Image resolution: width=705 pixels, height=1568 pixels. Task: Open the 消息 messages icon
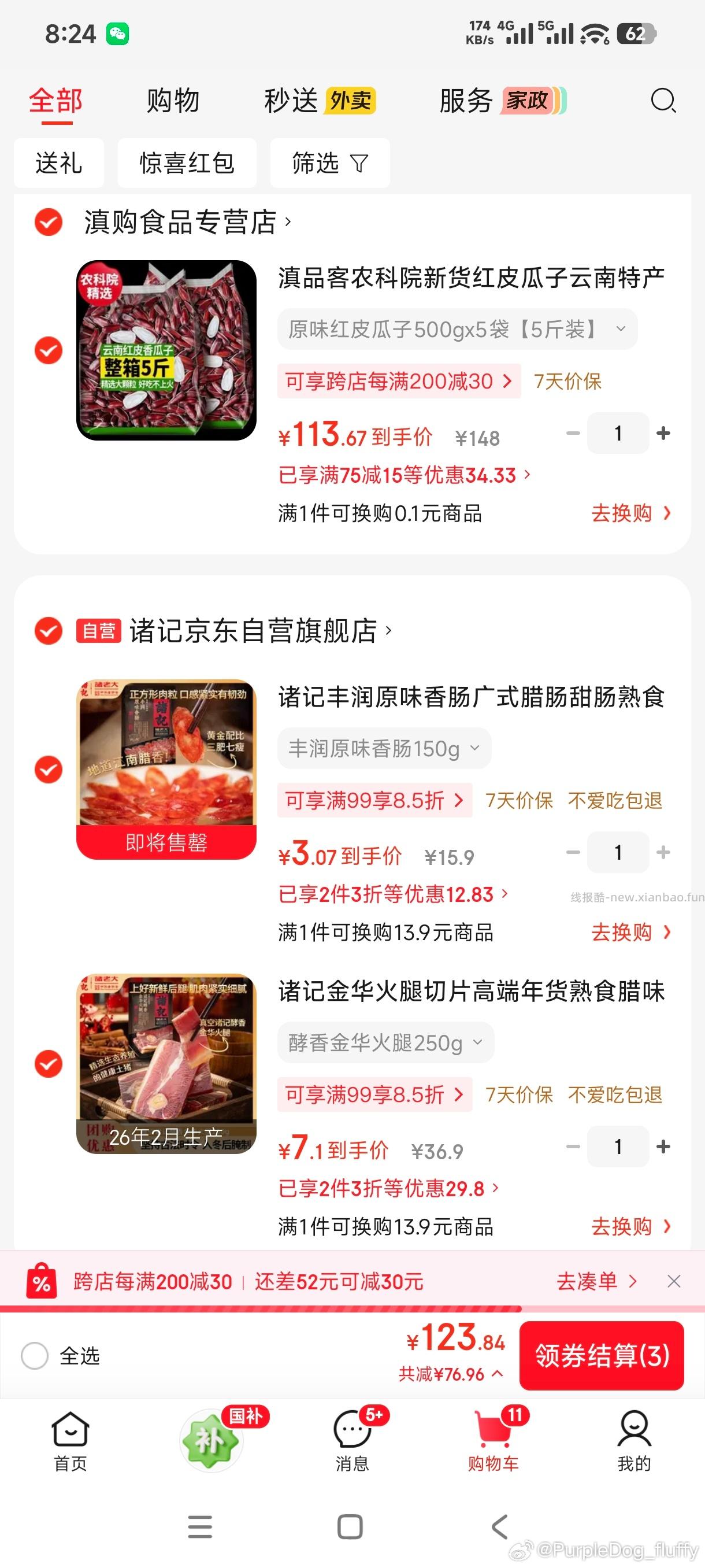click(x=353, y=1430)
